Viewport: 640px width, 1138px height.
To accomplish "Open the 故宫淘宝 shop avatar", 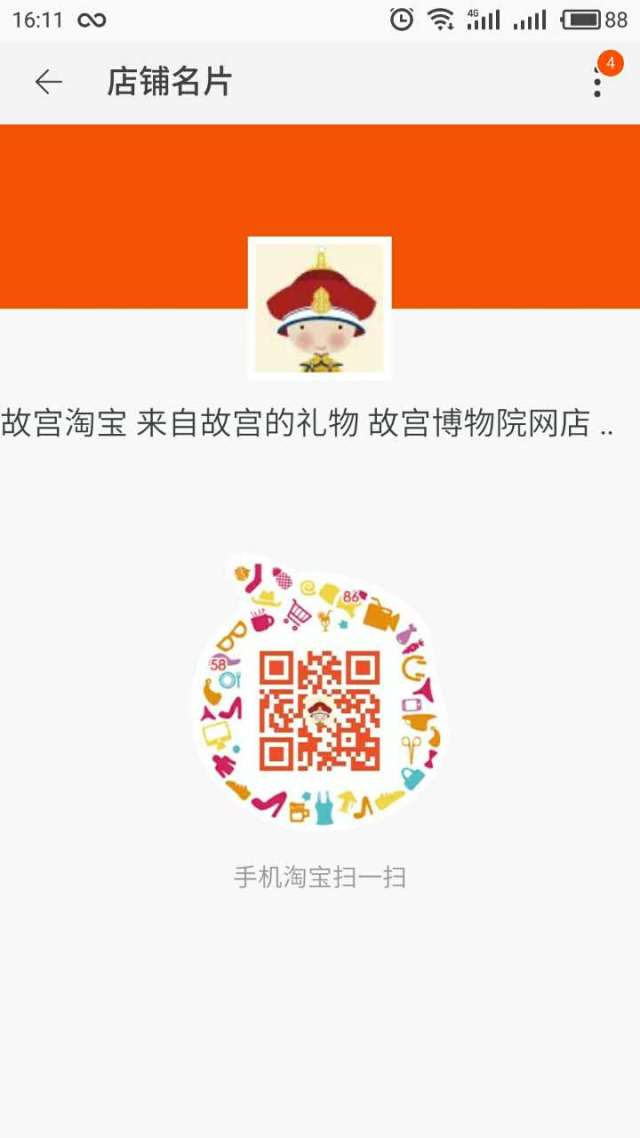I will click(319, 308).
